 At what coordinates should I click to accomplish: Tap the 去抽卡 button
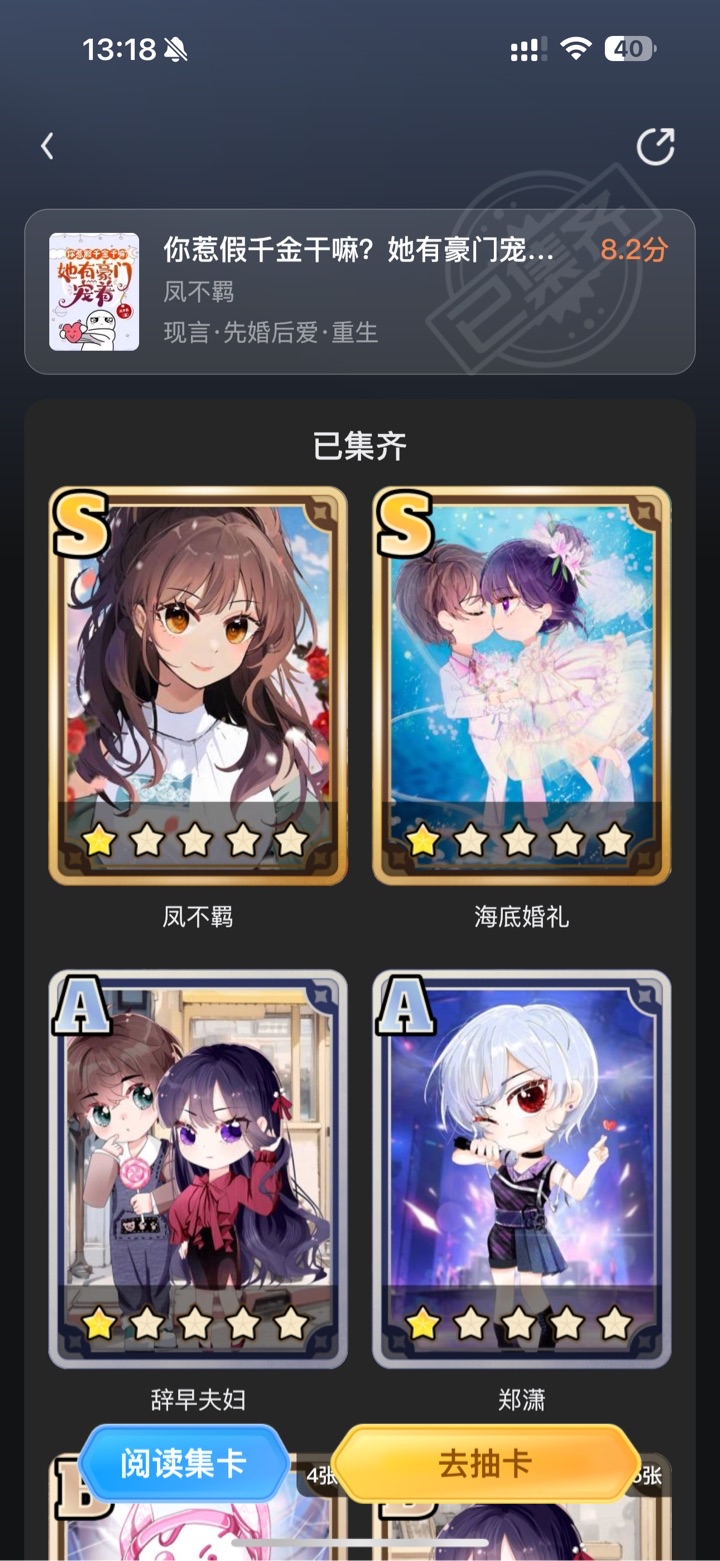click(485, 1464)
